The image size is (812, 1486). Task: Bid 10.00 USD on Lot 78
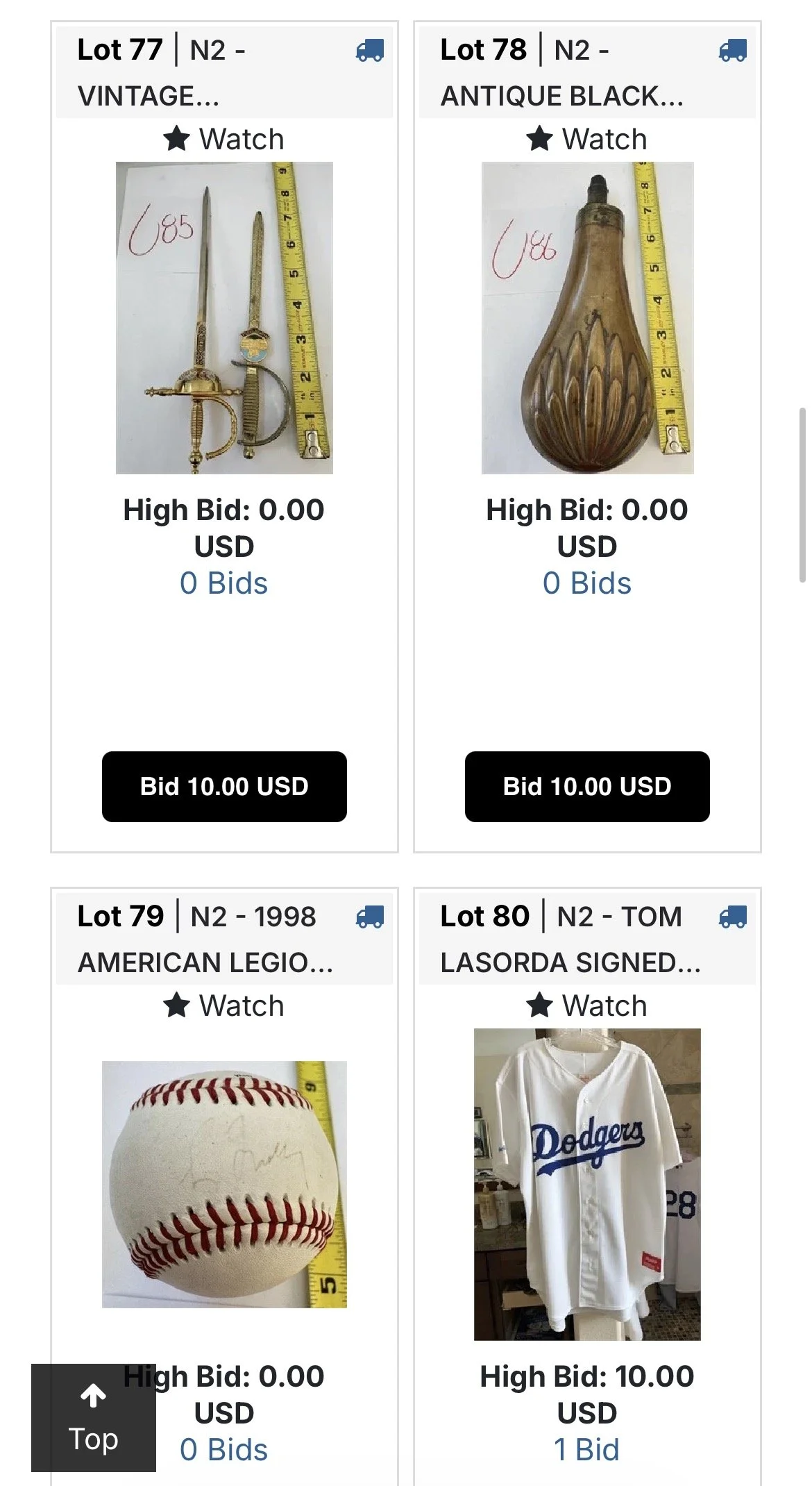tap(587, 787)
